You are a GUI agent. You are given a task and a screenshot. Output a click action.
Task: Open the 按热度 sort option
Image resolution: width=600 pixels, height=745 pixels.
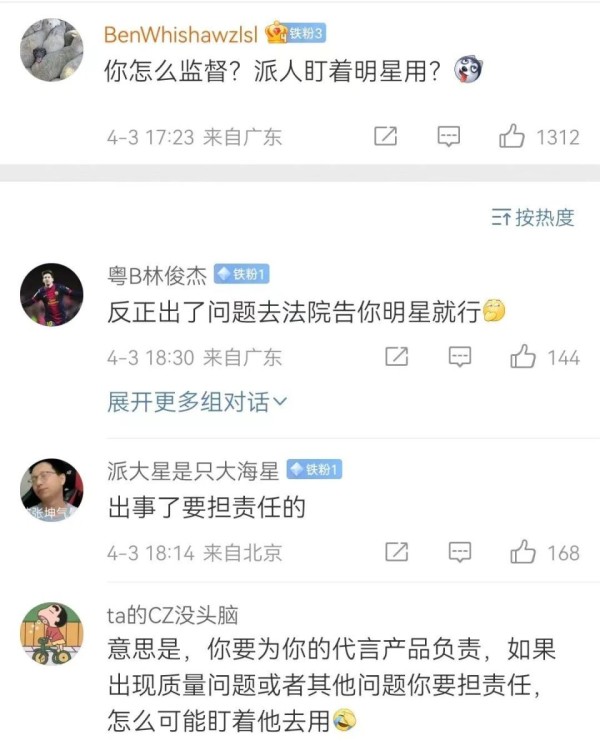coord(533,217)
